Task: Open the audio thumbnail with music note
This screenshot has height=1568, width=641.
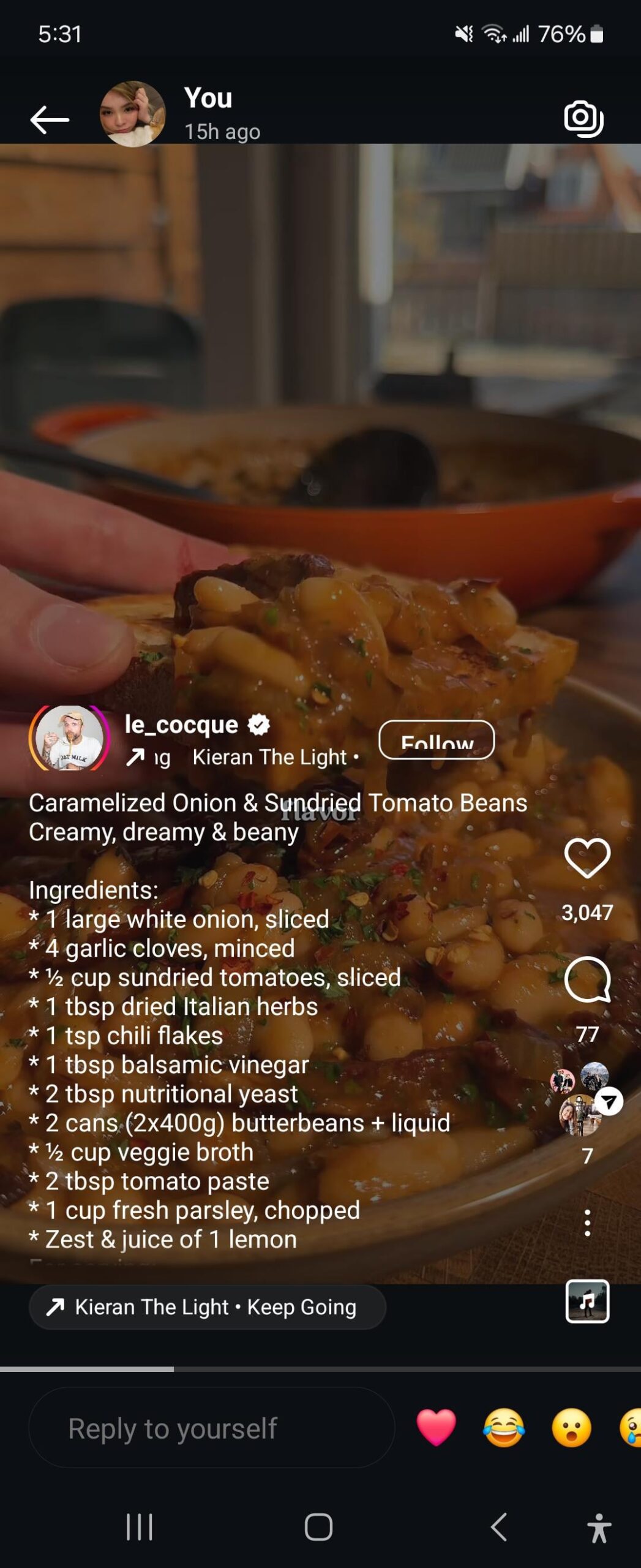Action: pos(587,1302)
